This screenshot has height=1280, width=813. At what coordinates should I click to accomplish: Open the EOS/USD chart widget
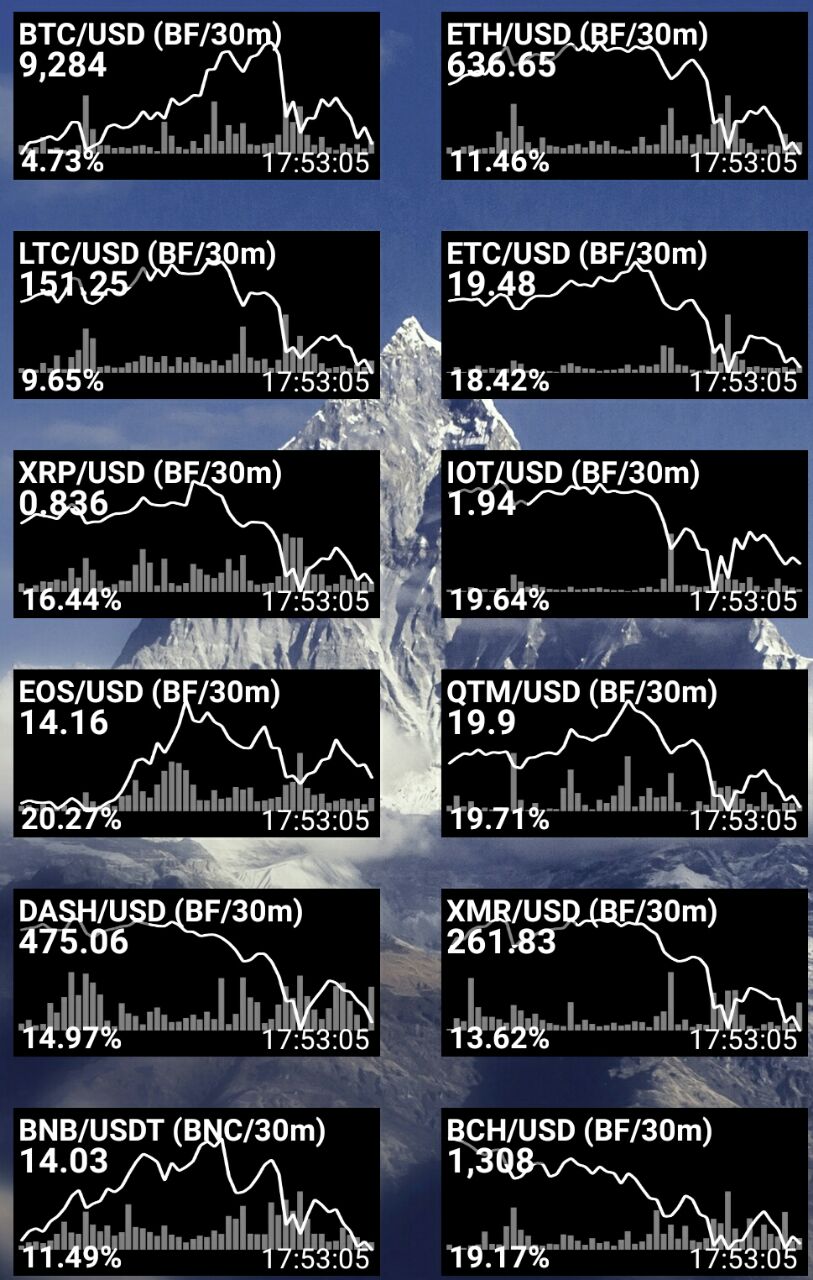click(197, 753)
